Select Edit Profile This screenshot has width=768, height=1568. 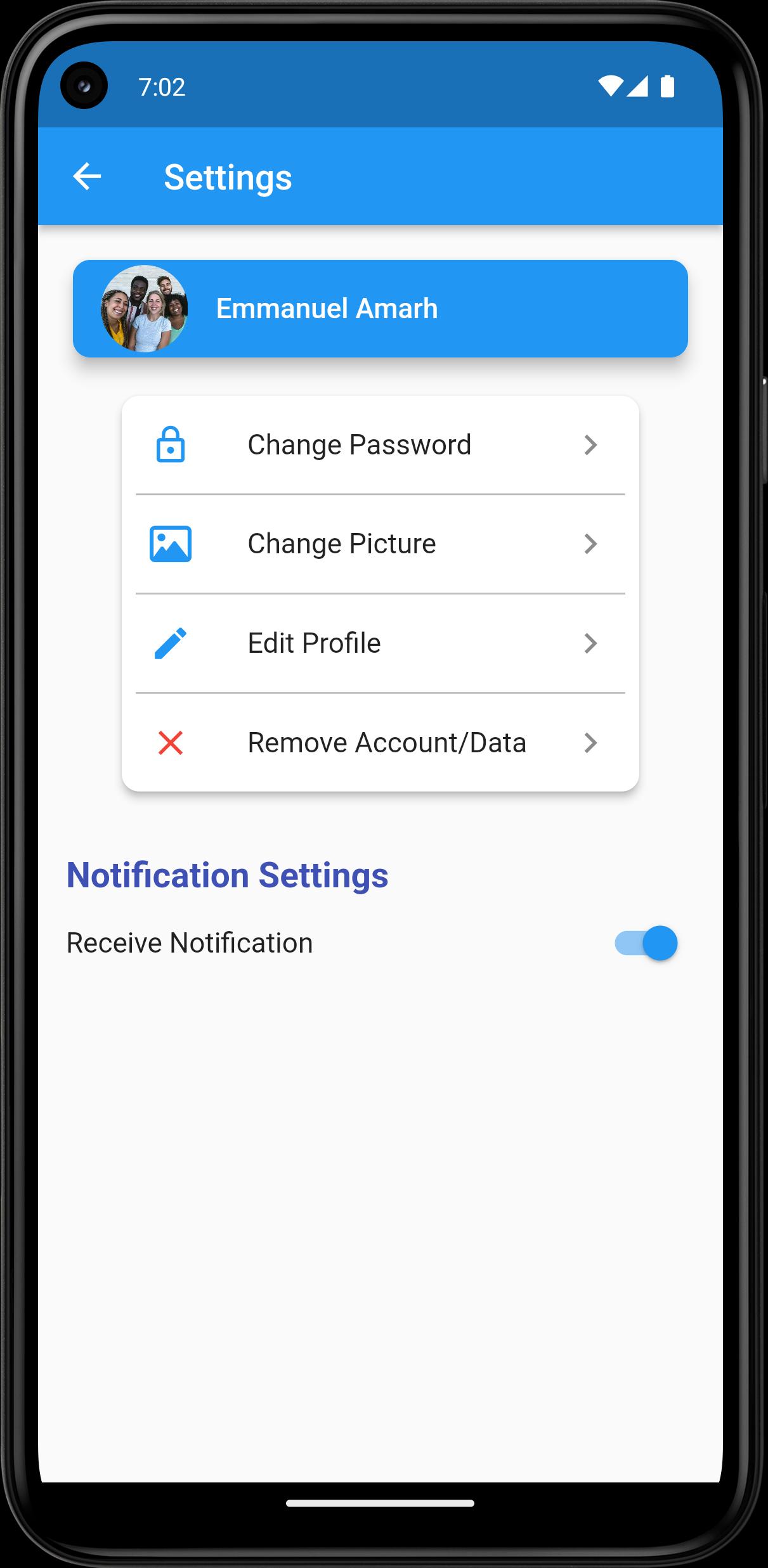click(x=381, y=643)
